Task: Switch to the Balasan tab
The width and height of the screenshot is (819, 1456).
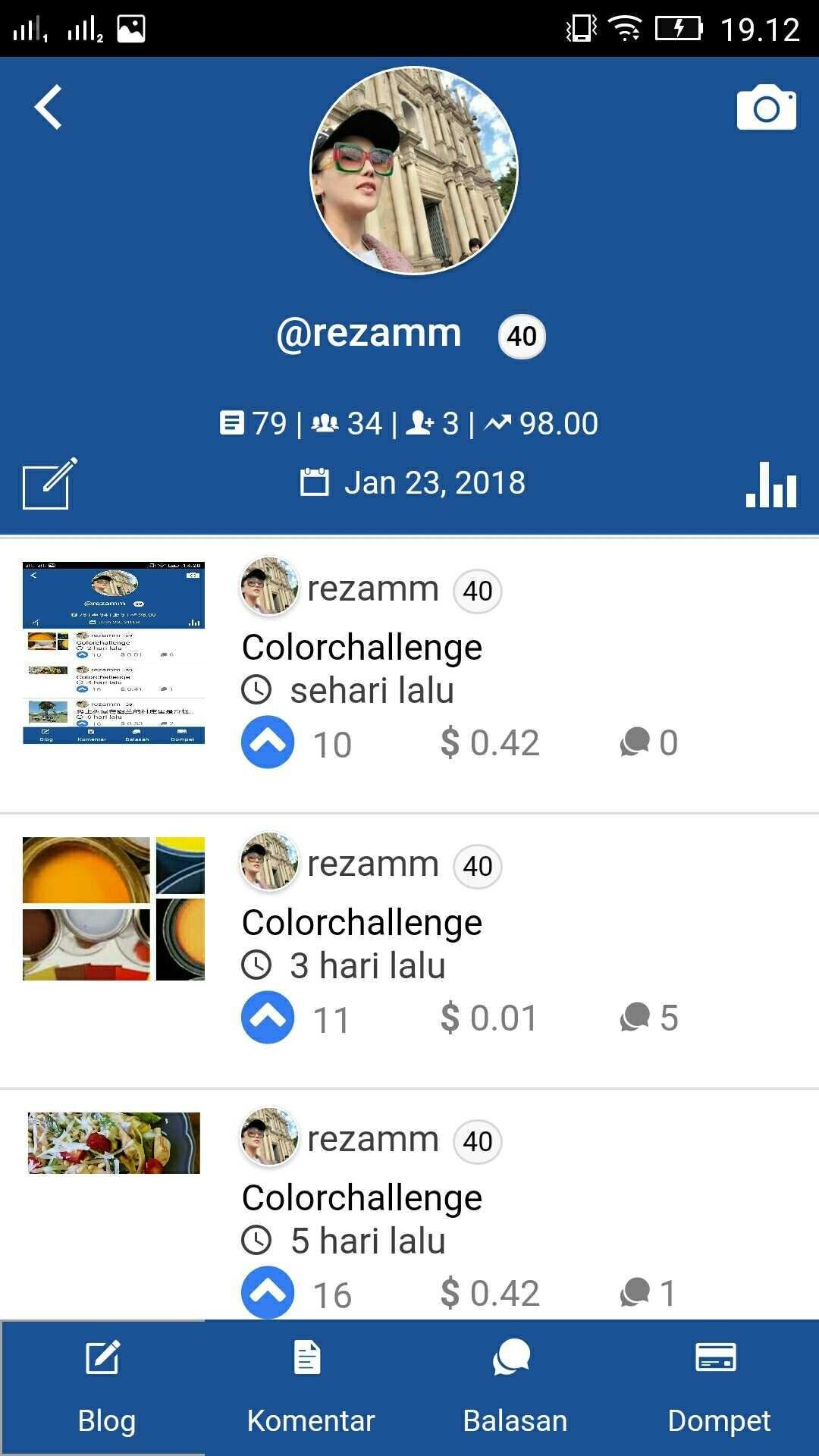Action: (x=513, y=1388)
